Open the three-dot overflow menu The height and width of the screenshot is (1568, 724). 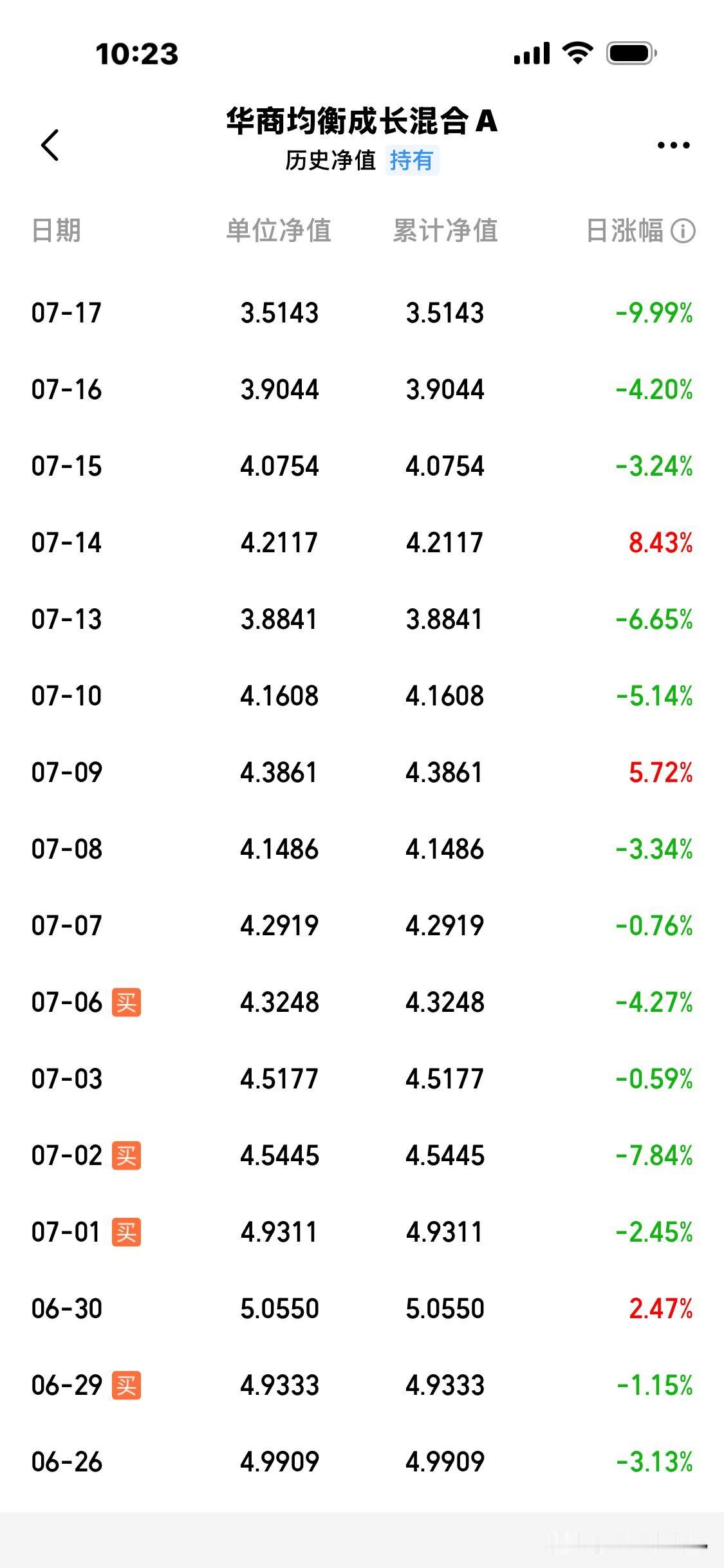[x=673, y=145]
